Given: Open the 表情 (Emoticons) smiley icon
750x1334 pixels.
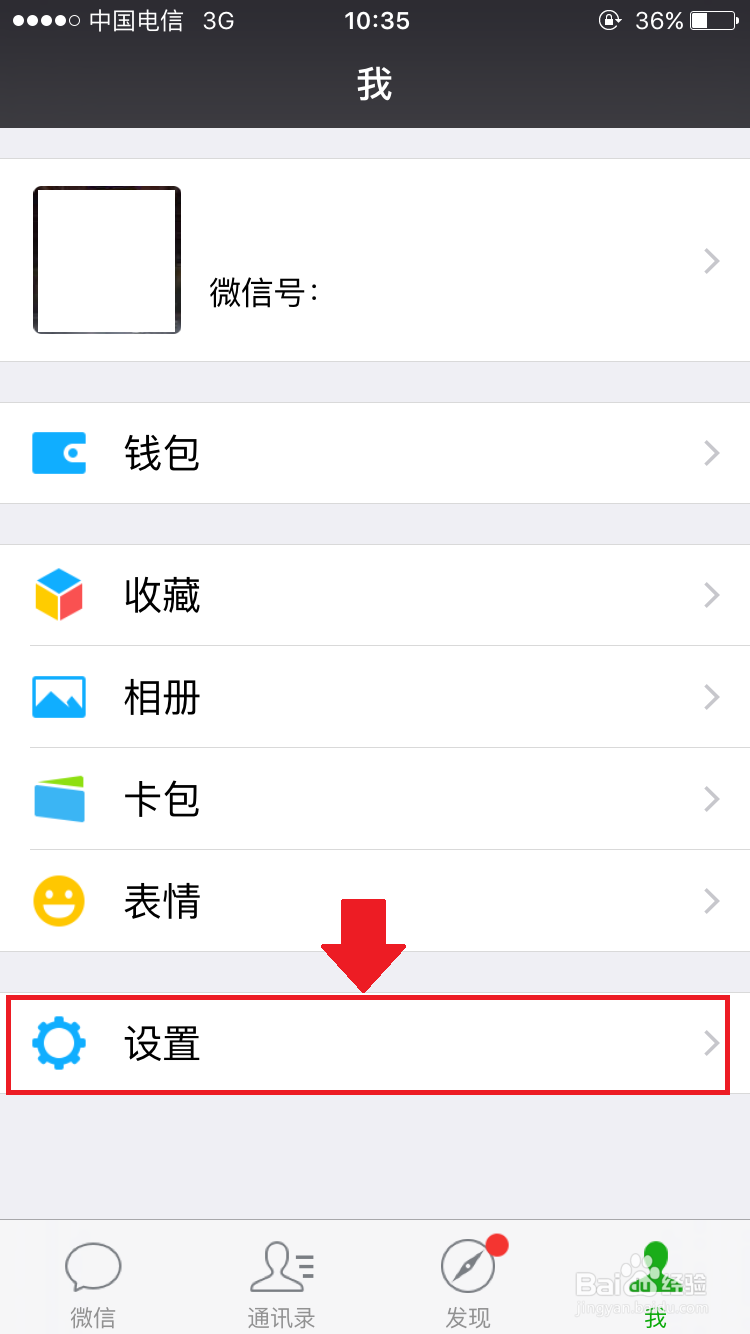Looking at the screenshot, I should [x=58, y=901].
